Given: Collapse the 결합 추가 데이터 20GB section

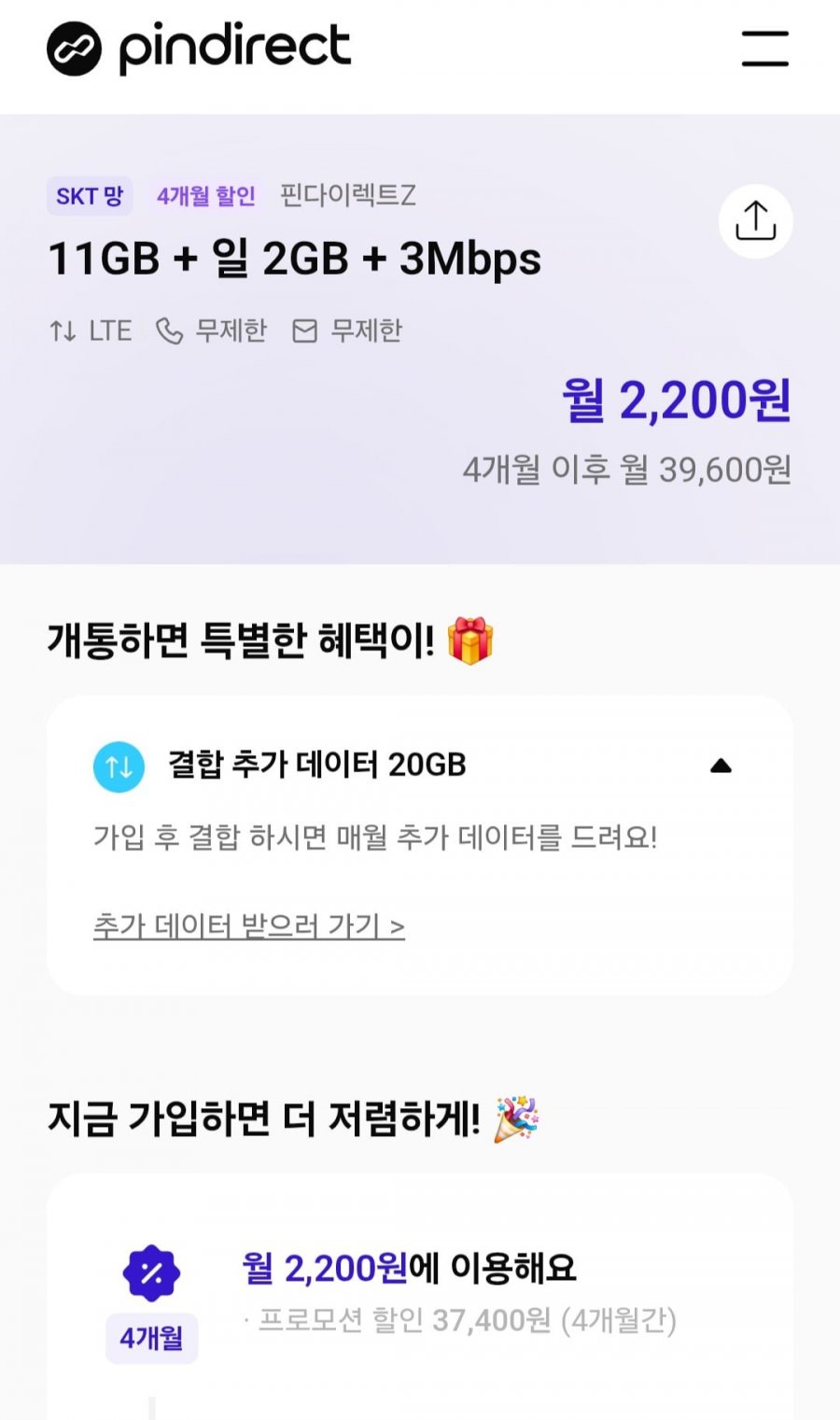Looking at the screenshot, I should tap(721, 766).
